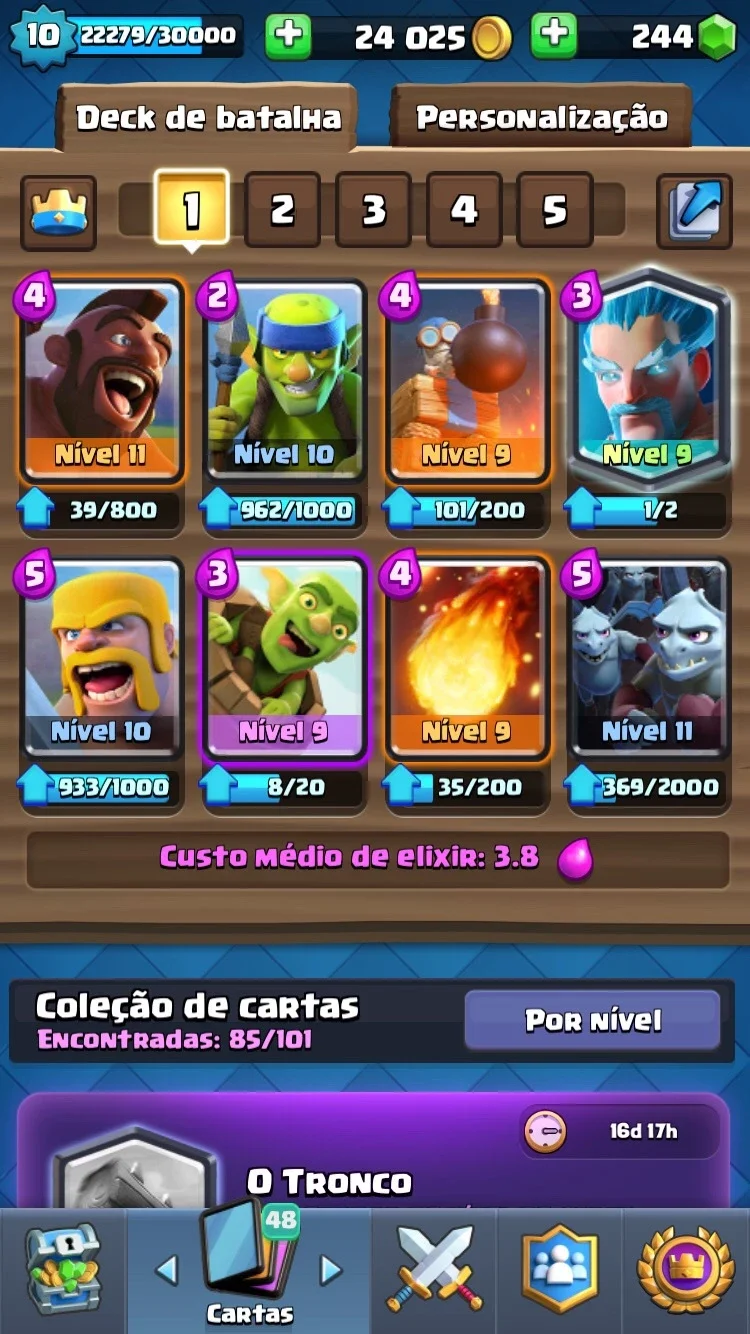
Task: Open the O Tronco card banner
Action: pos(374,1150)
